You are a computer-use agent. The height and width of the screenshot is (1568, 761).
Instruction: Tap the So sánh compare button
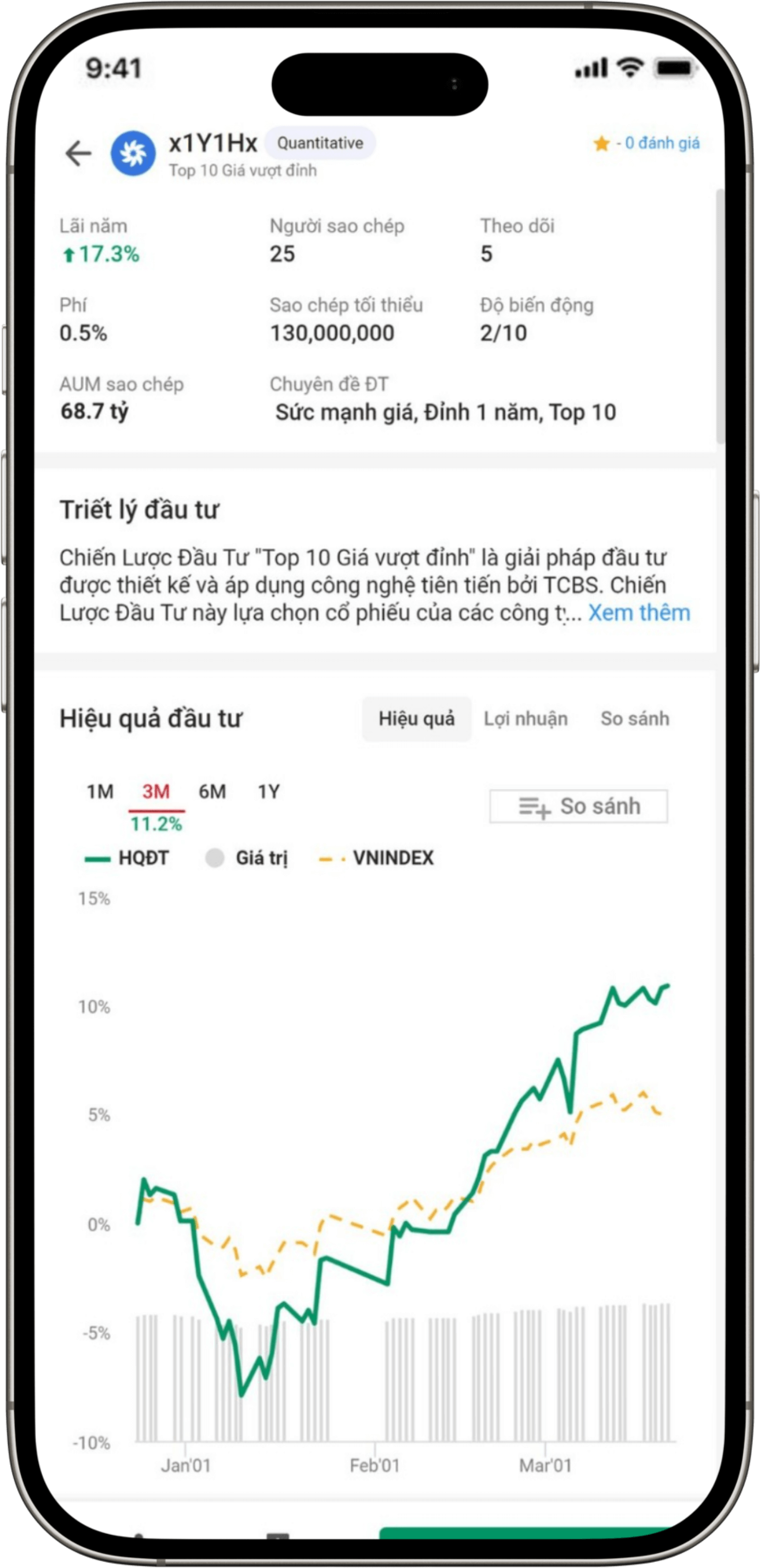click(579, 806)
